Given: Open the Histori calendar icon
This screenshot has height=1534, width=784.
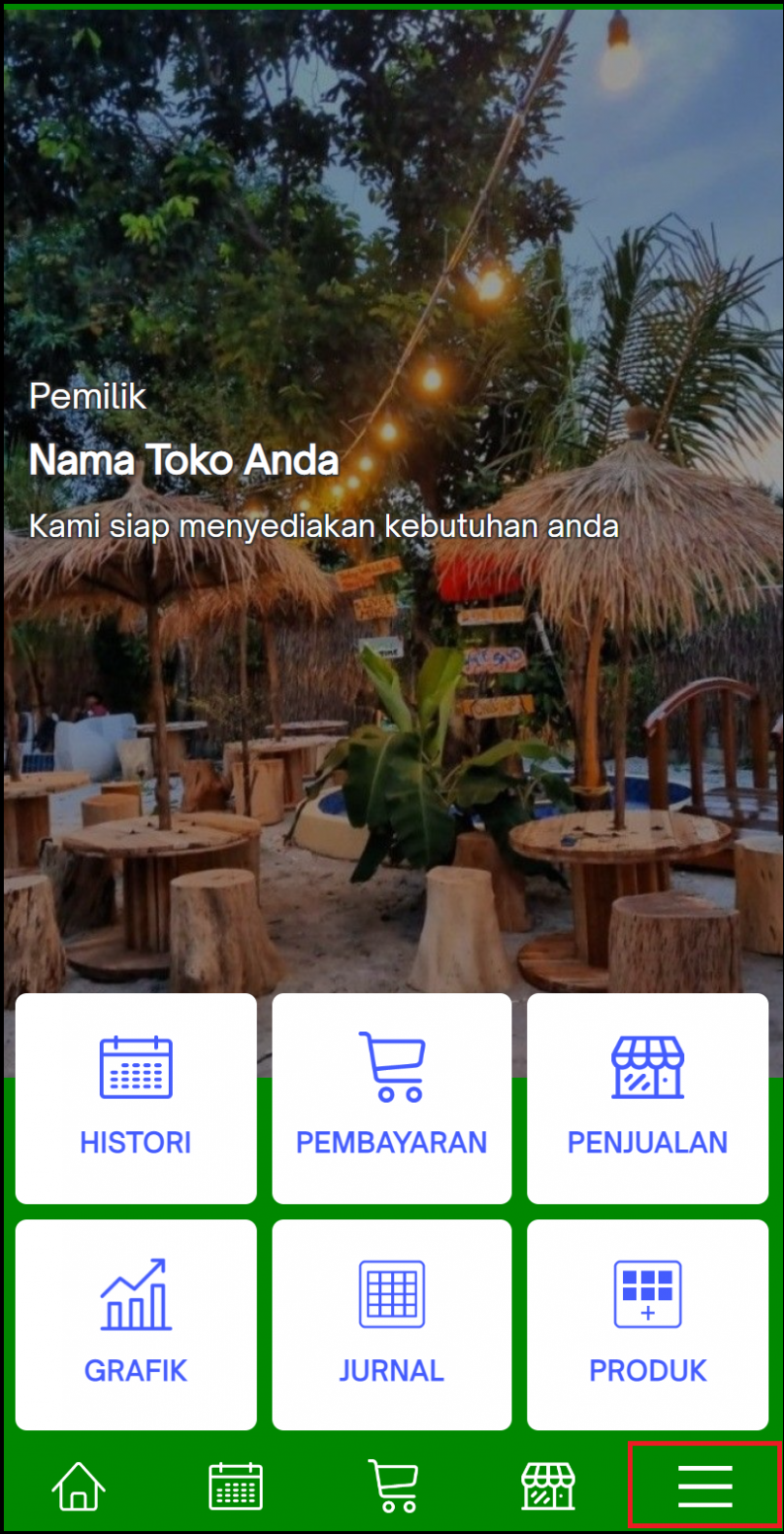Looking at the screenshot, I should tap(136, 1068).
